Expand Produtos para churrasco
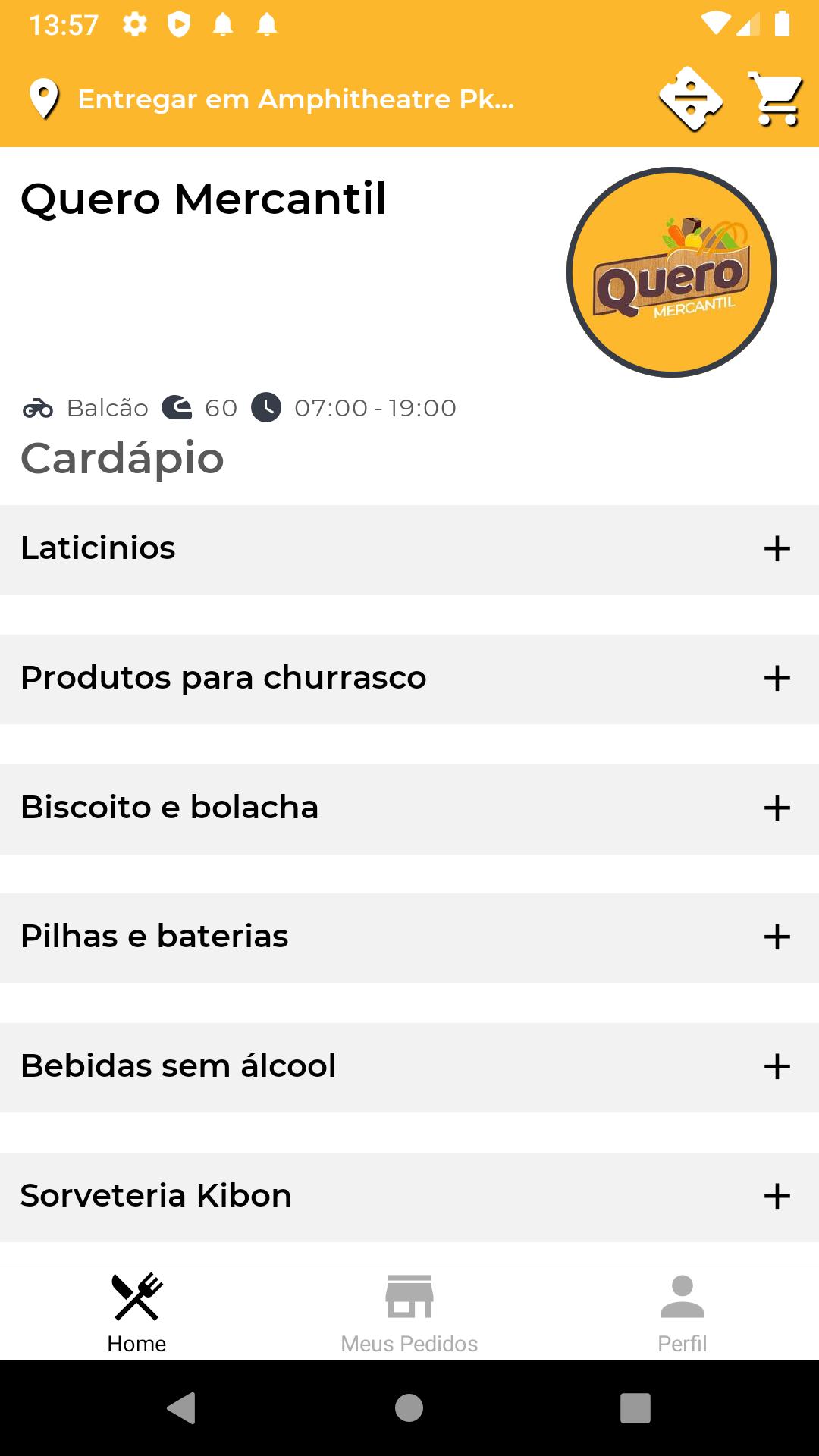 point(409,679)
